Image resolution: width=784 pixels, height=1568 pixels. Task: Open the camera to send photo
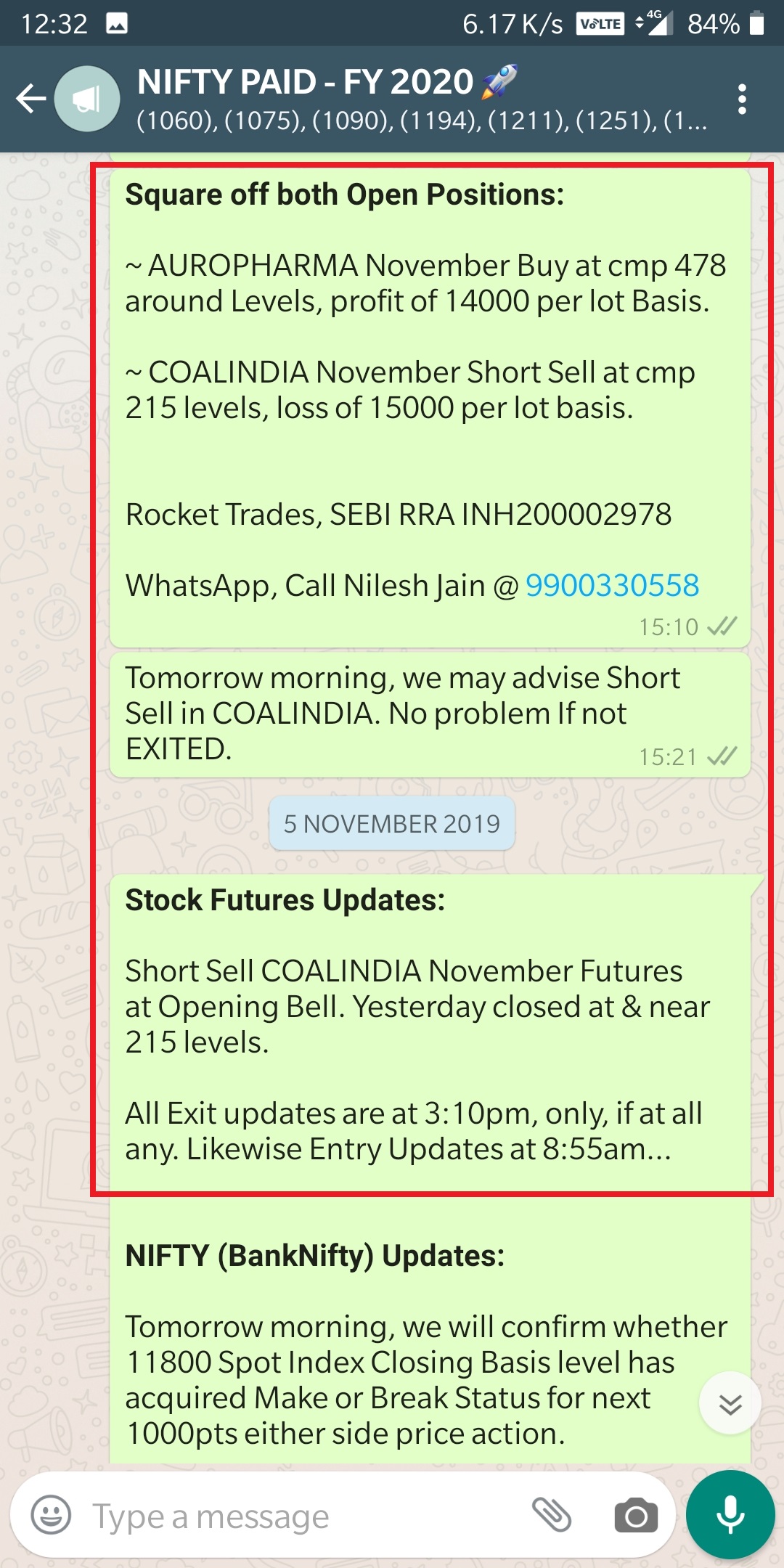(x=636, y=1516)
